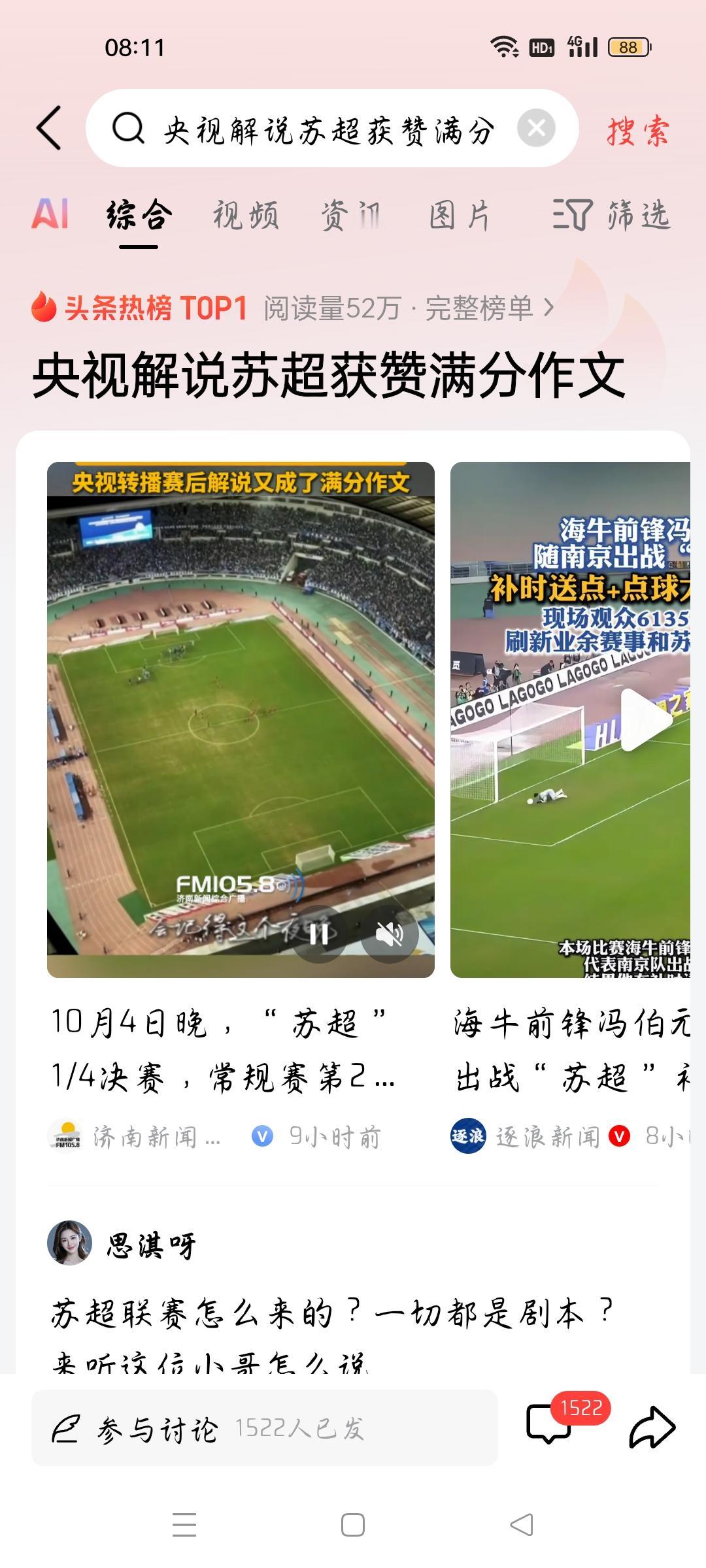The height and width of the screenshot is (1568, 706).
Task: Tap the red 搜索 button
Action: point(637,131)
